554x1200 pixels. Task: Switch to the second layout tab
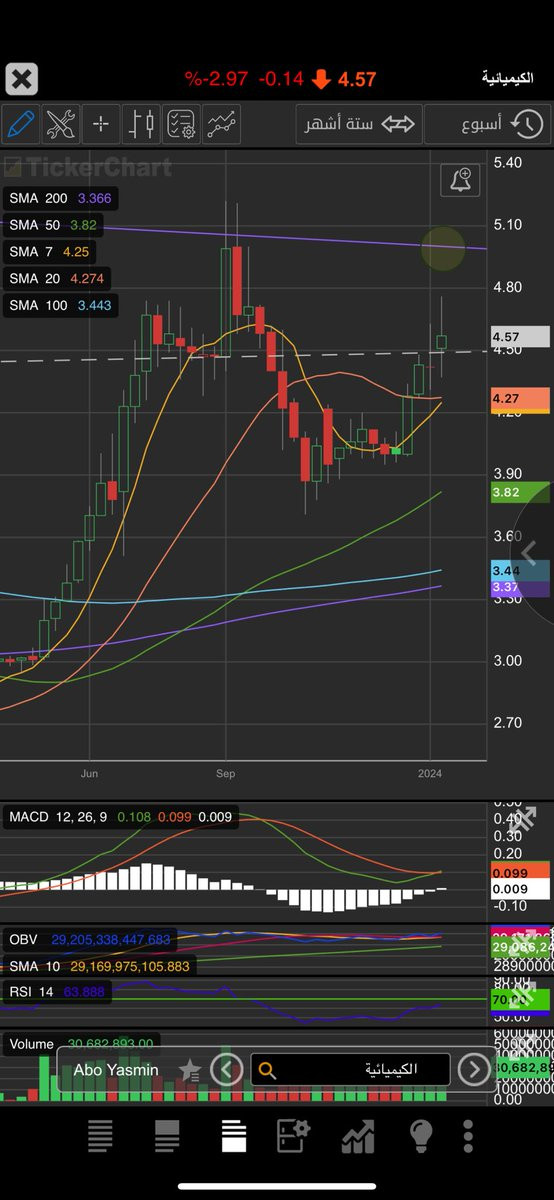[x=167, y=1136]
